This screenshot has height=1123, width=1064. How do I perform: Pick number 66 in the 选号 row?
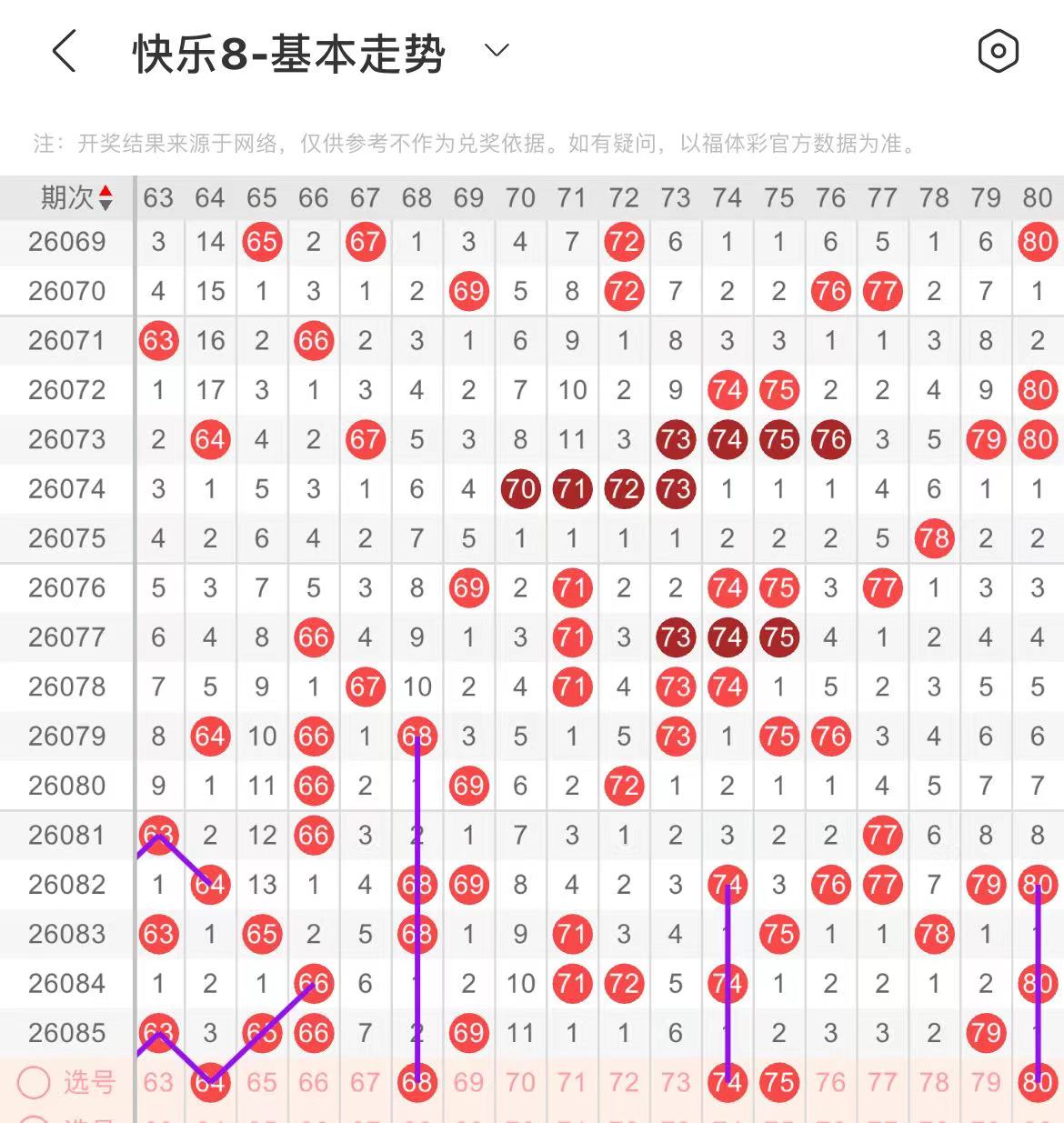point(314,1082)
